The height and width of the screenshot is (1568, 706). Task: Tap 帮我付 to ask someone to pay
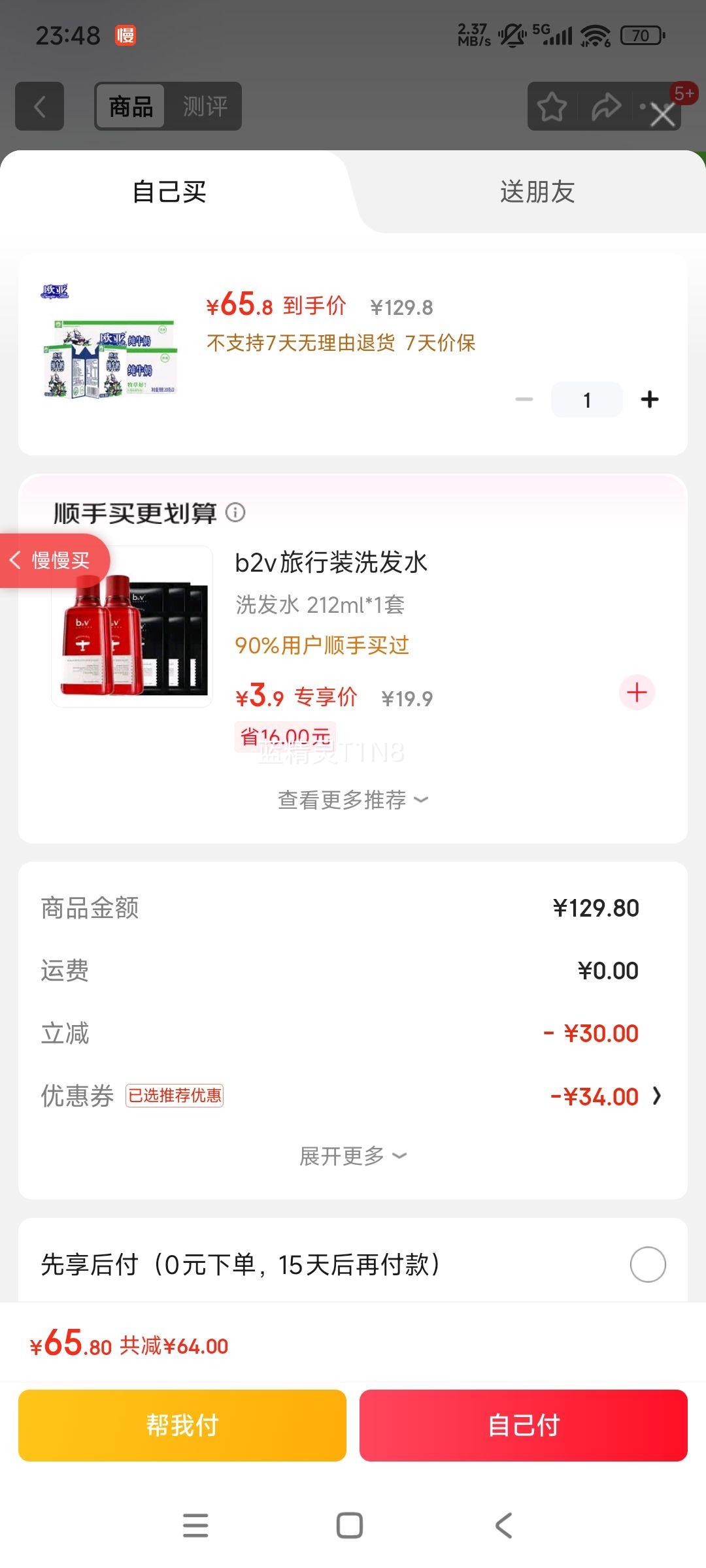[x=182, y=1425]
